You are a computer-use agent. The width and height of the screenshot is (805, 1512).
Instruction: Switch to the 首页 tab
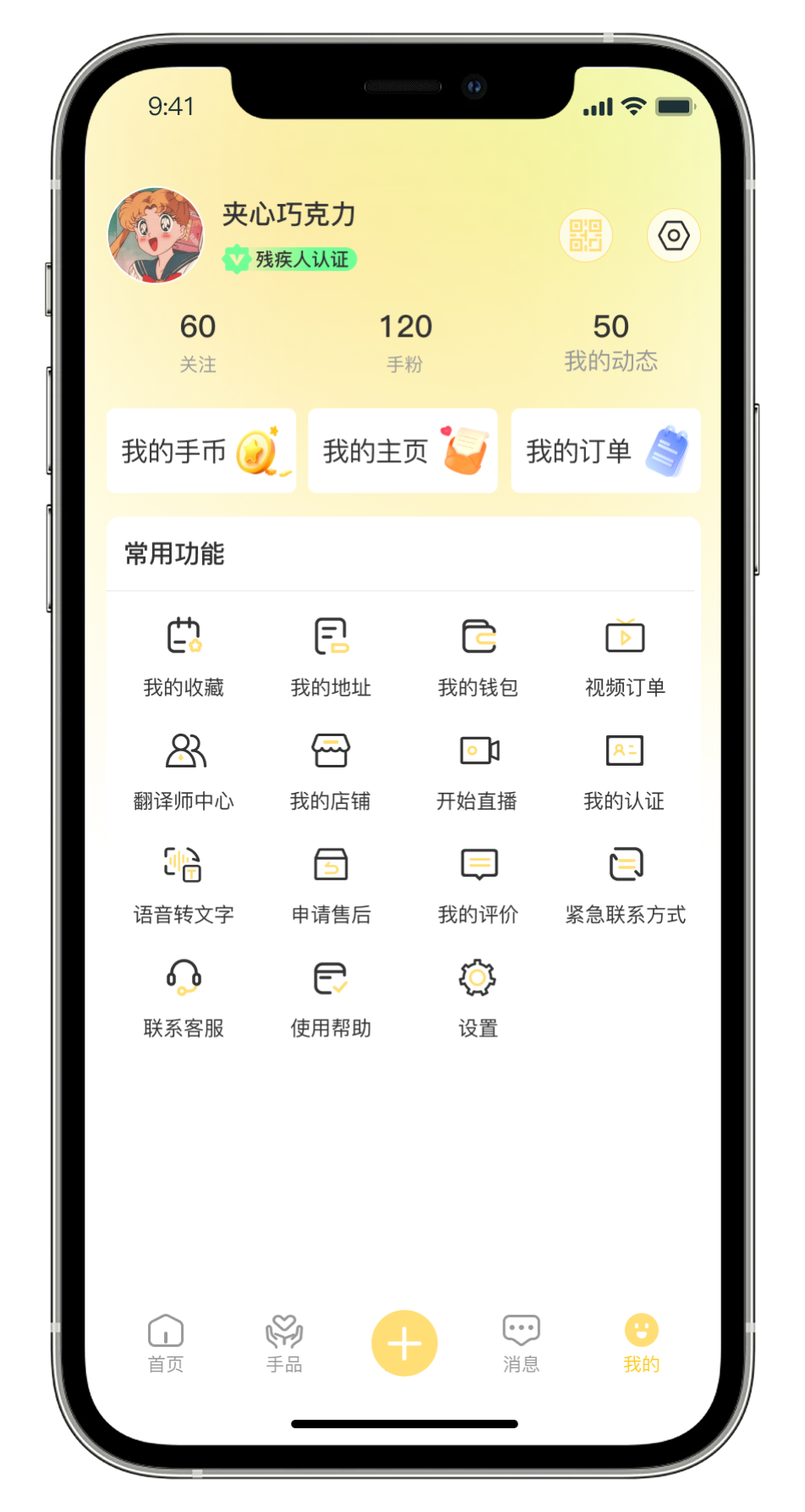point(166,1343)
